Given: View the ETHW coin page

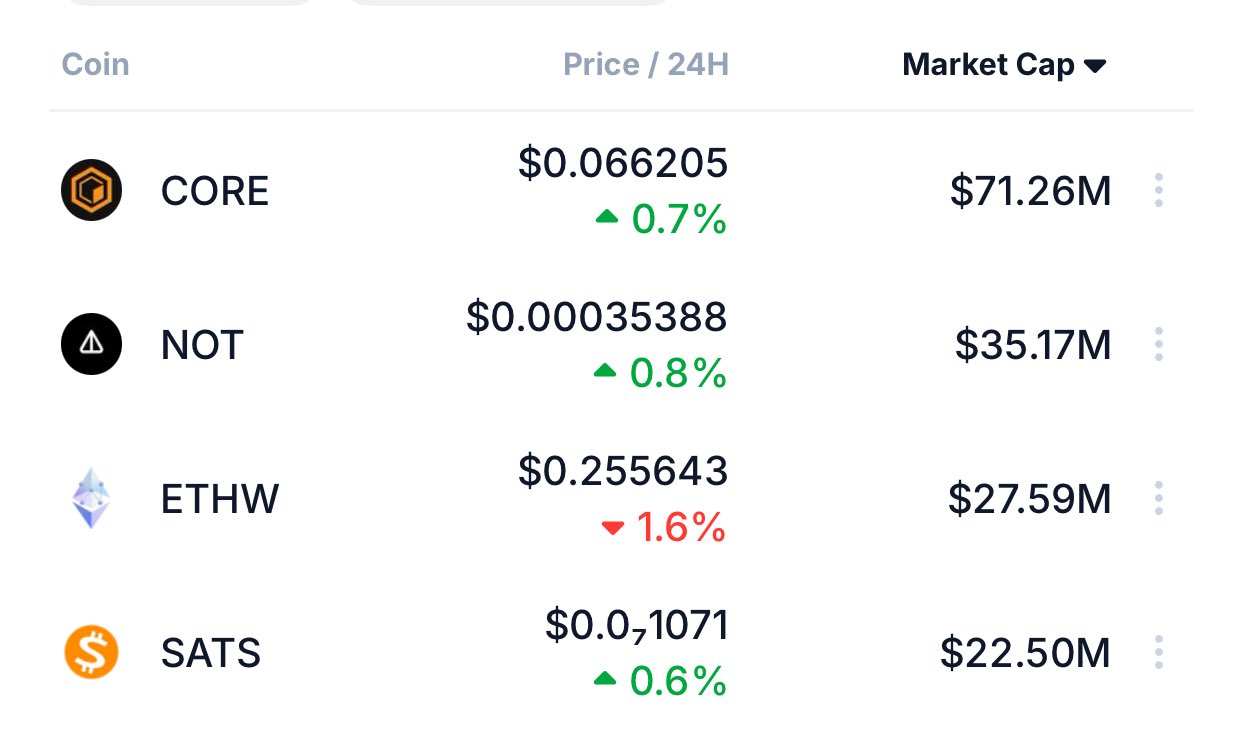Looking at the screenshot, I should coord(219,498).
